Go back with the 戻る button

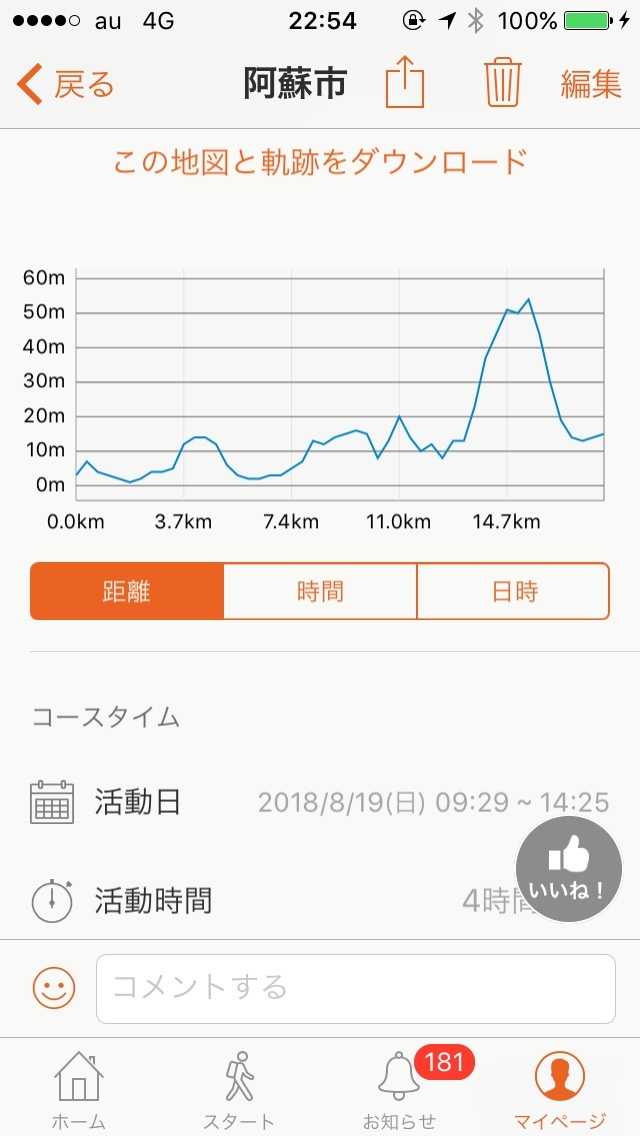[66, 85]
